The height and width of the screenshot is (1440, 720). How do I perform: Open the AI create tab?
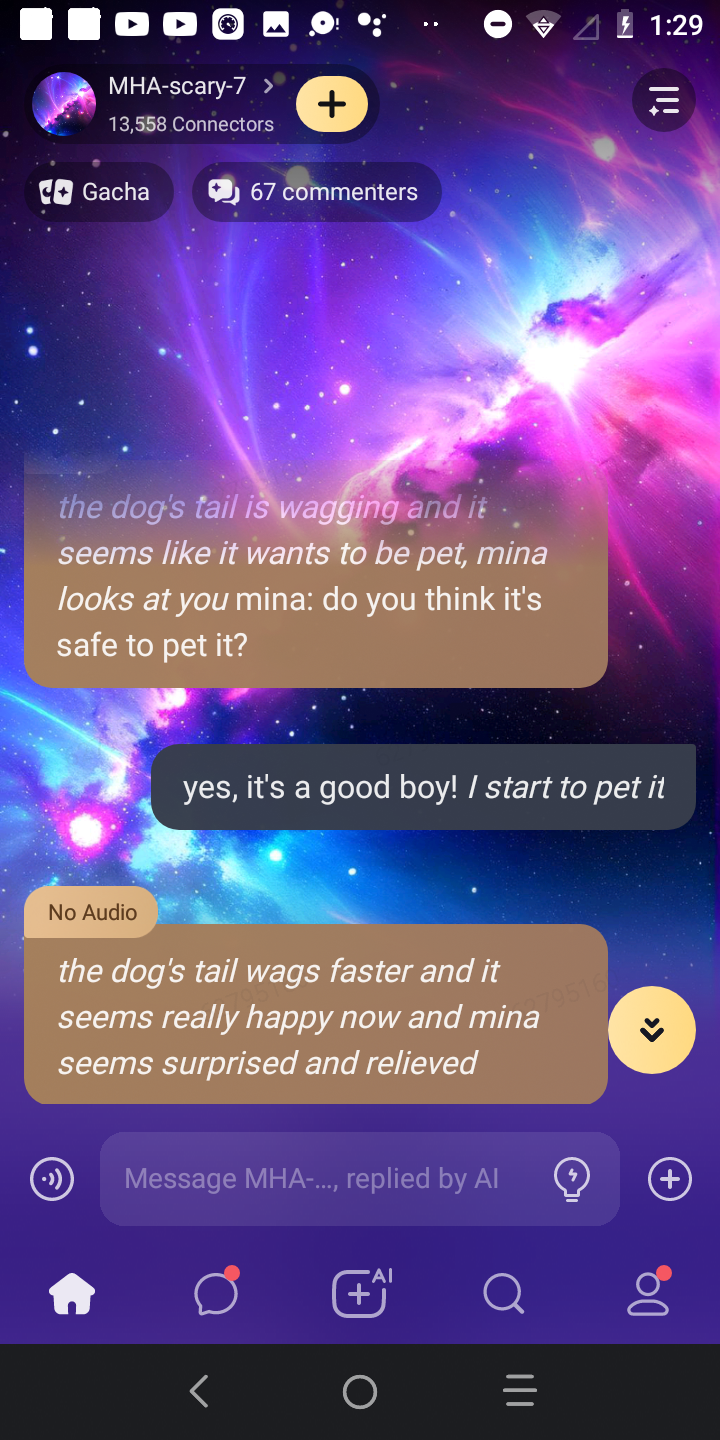click(360, 1295)
